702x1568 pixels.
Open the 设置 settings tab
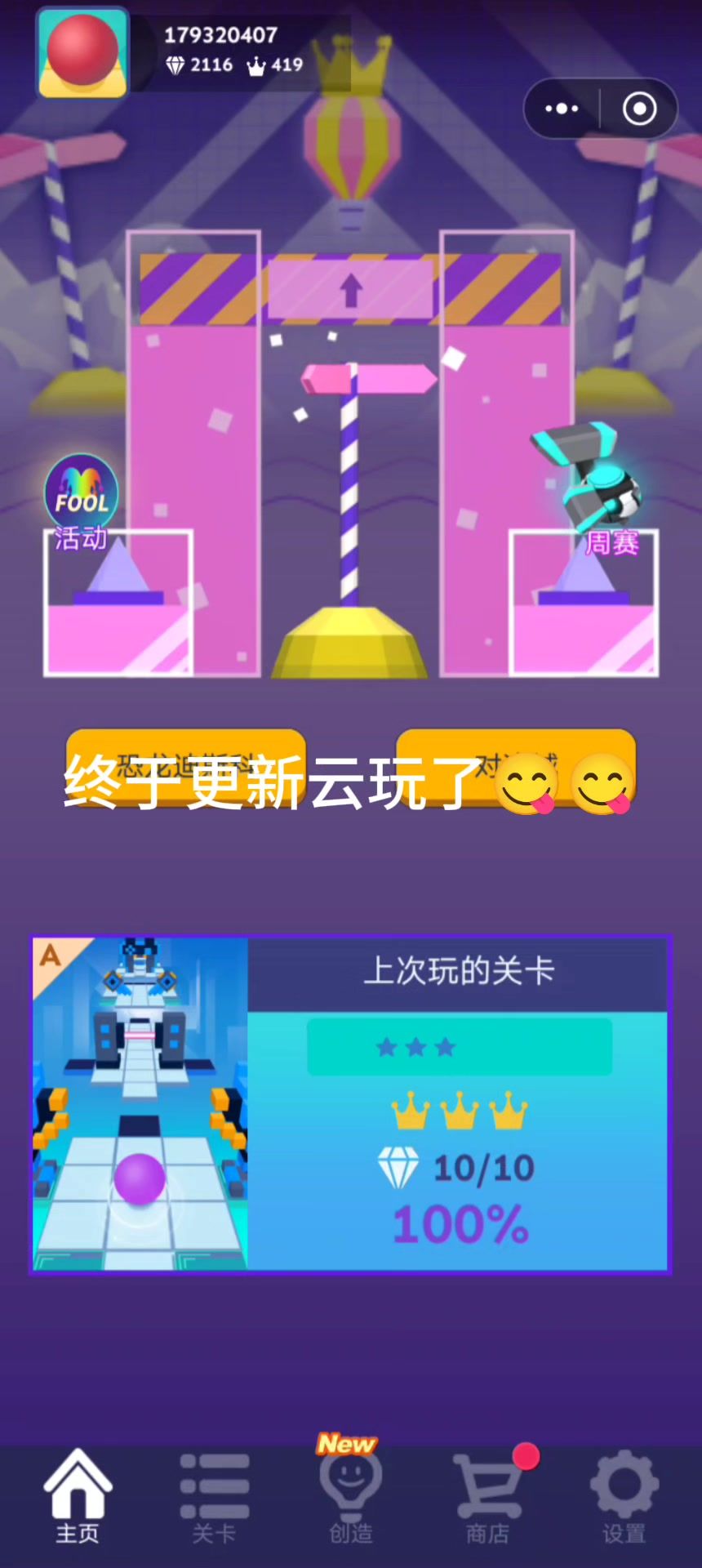coord(624,1496)
